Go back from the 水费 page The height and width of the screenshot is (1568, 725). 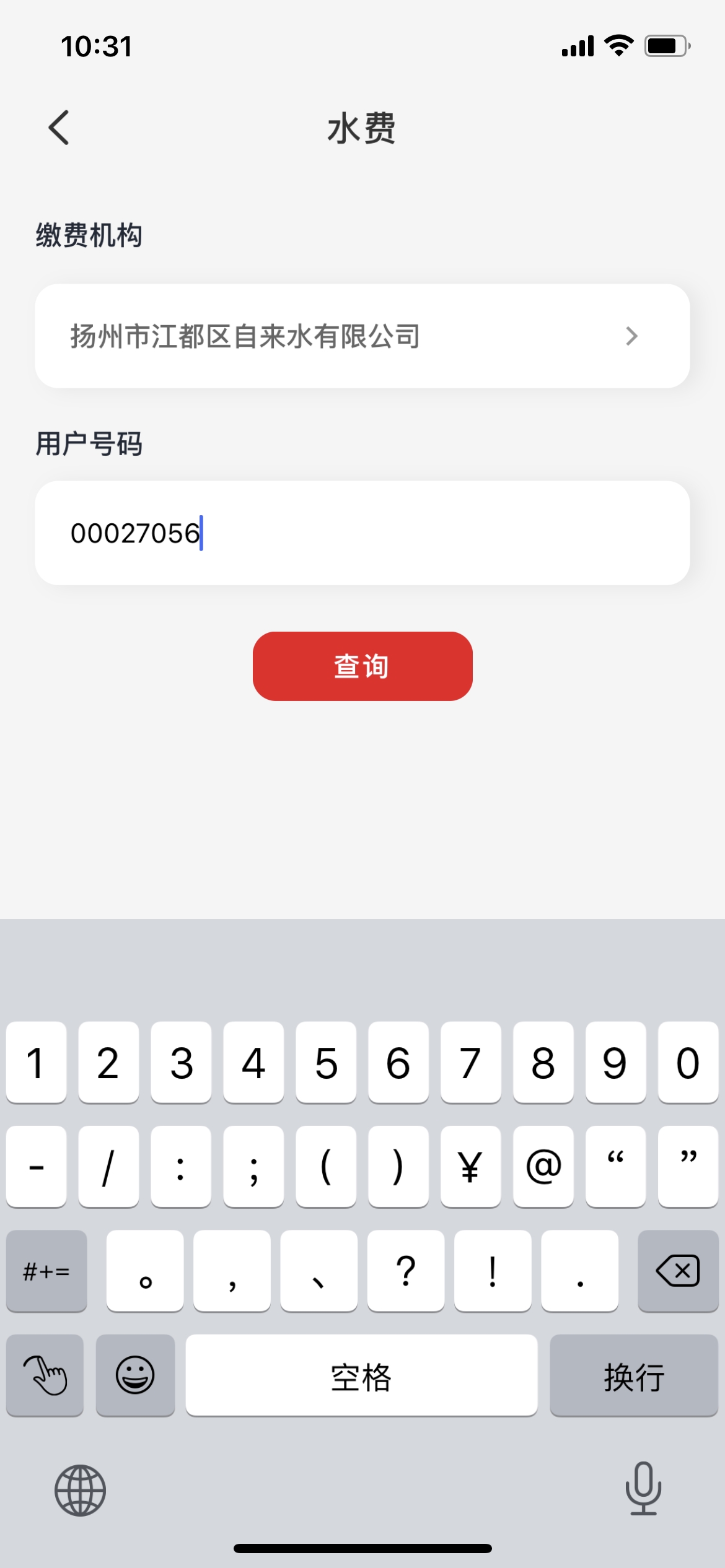coord(59,128)
